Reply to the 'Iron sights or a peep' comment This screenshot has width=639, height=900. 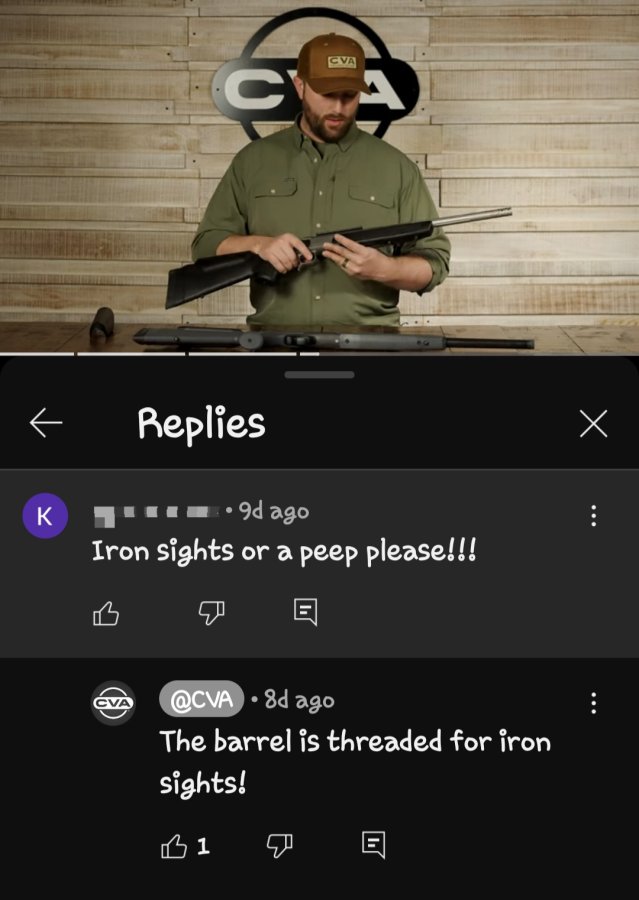pyautogui.click(x=306, y=613)
